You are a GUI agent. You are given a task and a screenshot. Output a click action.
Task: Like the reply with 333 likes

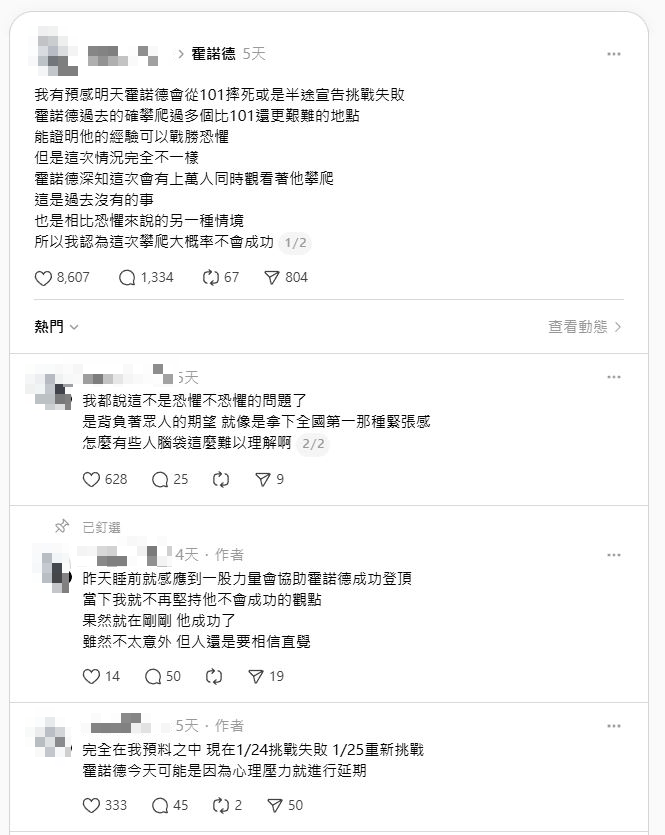pyautogui.click(x=92, y=805)
